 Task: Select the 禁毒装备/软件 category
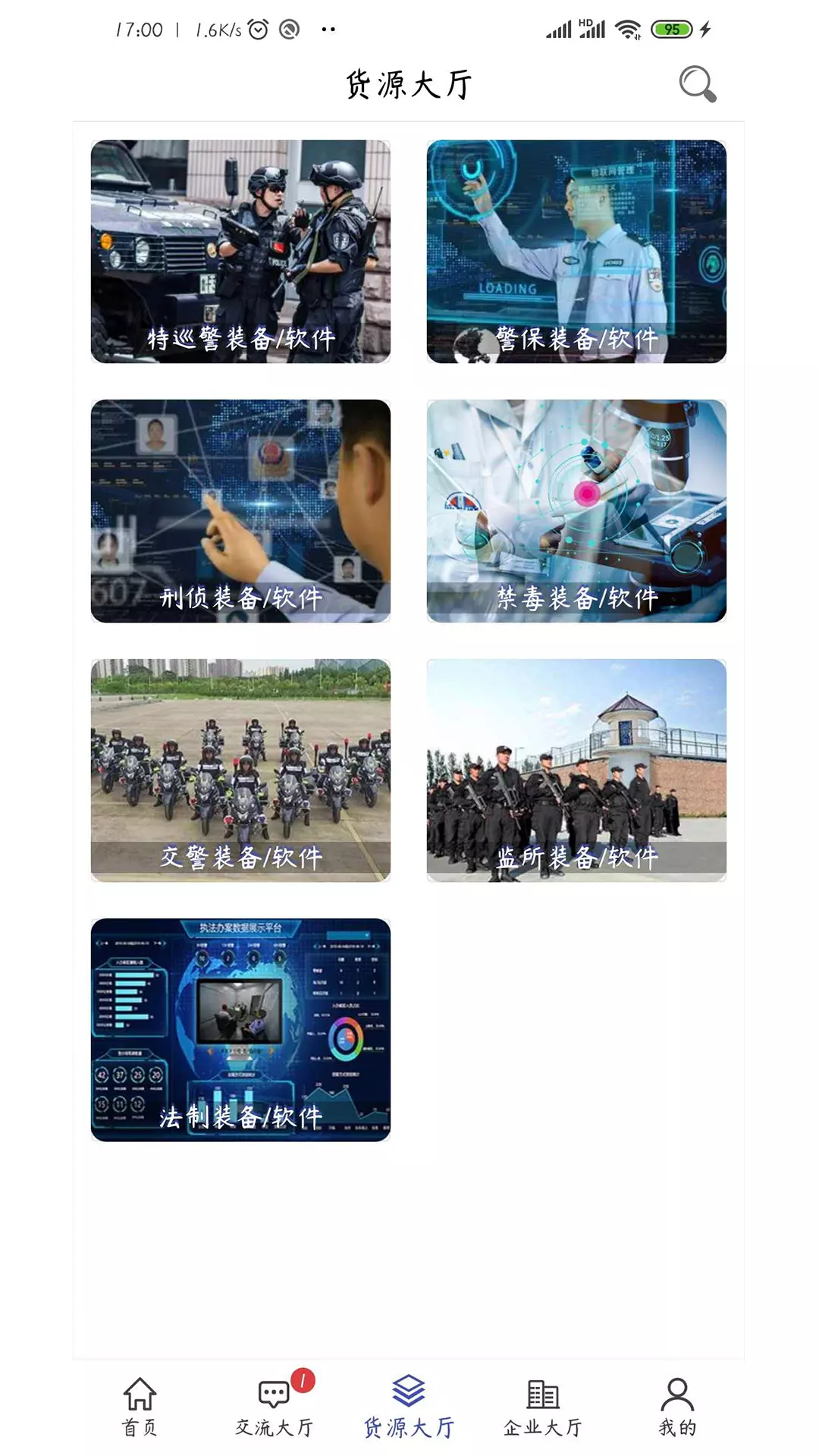tap(576, 510)
